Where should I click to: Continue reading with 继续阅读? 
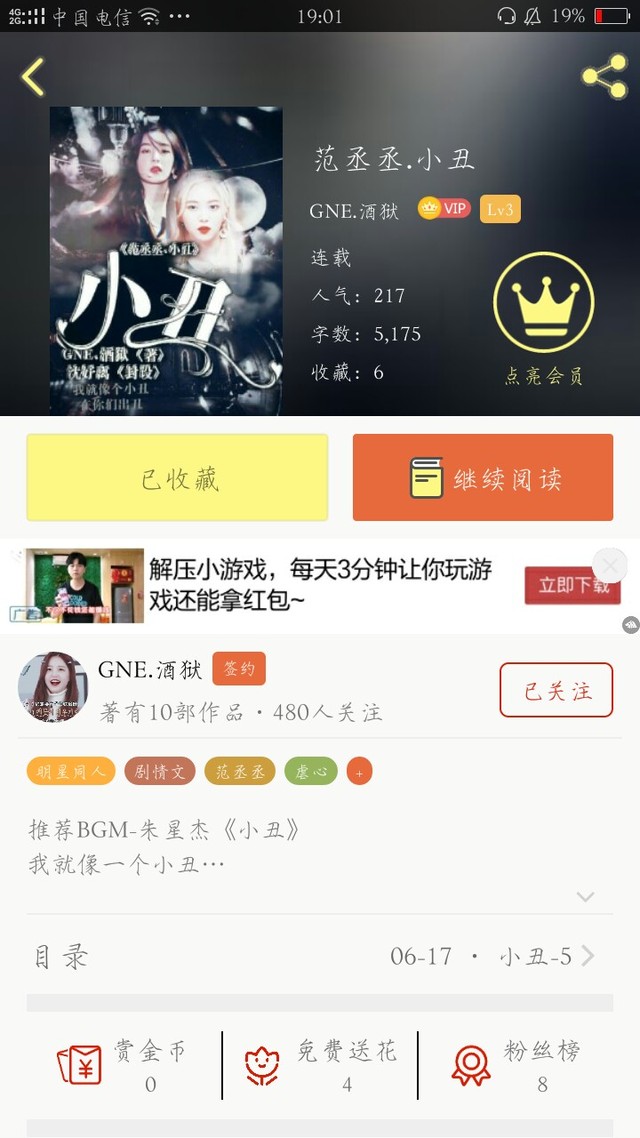point(483,478)
